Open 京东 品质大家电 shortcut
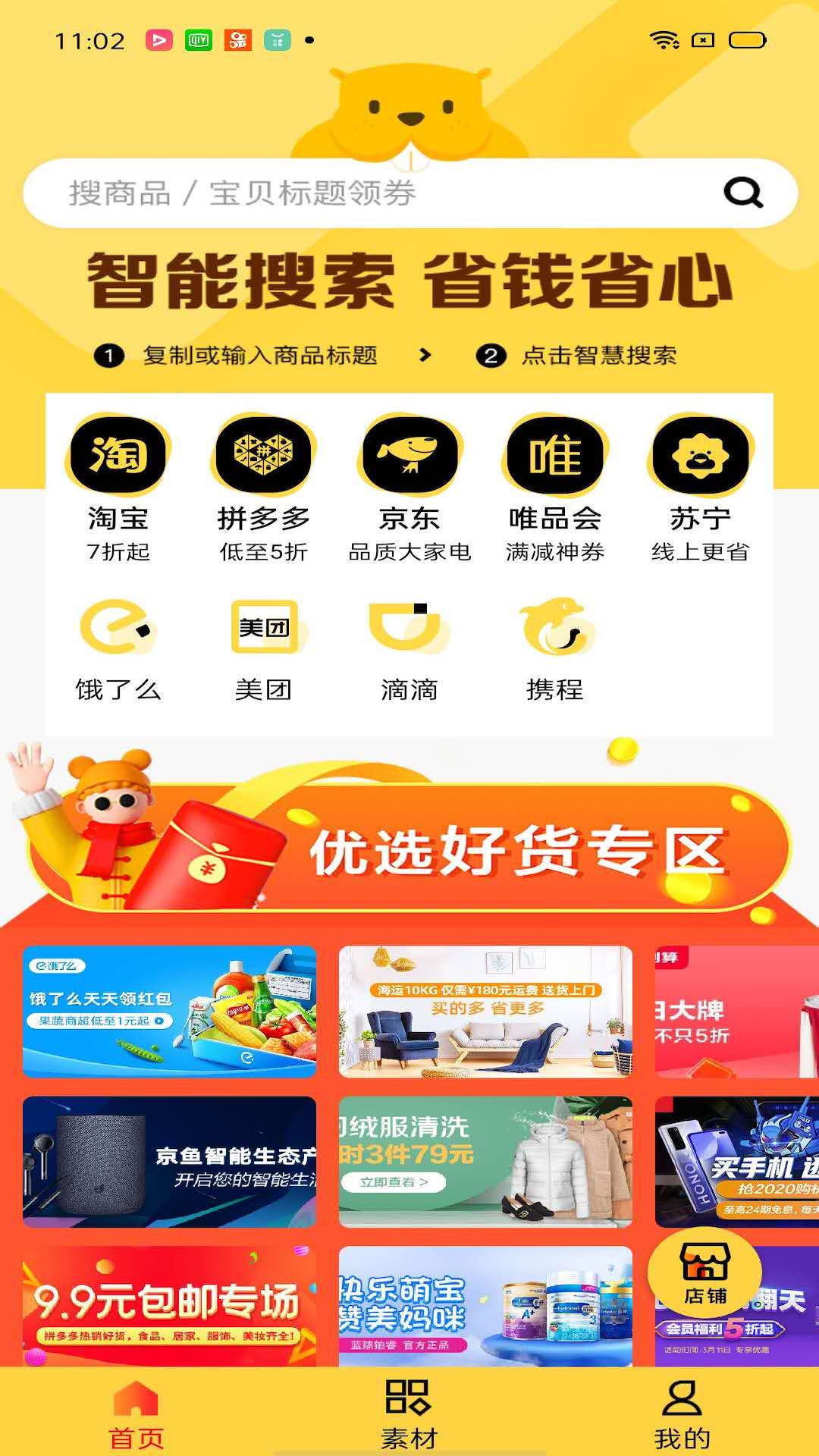The image size is (819, 1456). pyautogui.click(x=409, y=487)
